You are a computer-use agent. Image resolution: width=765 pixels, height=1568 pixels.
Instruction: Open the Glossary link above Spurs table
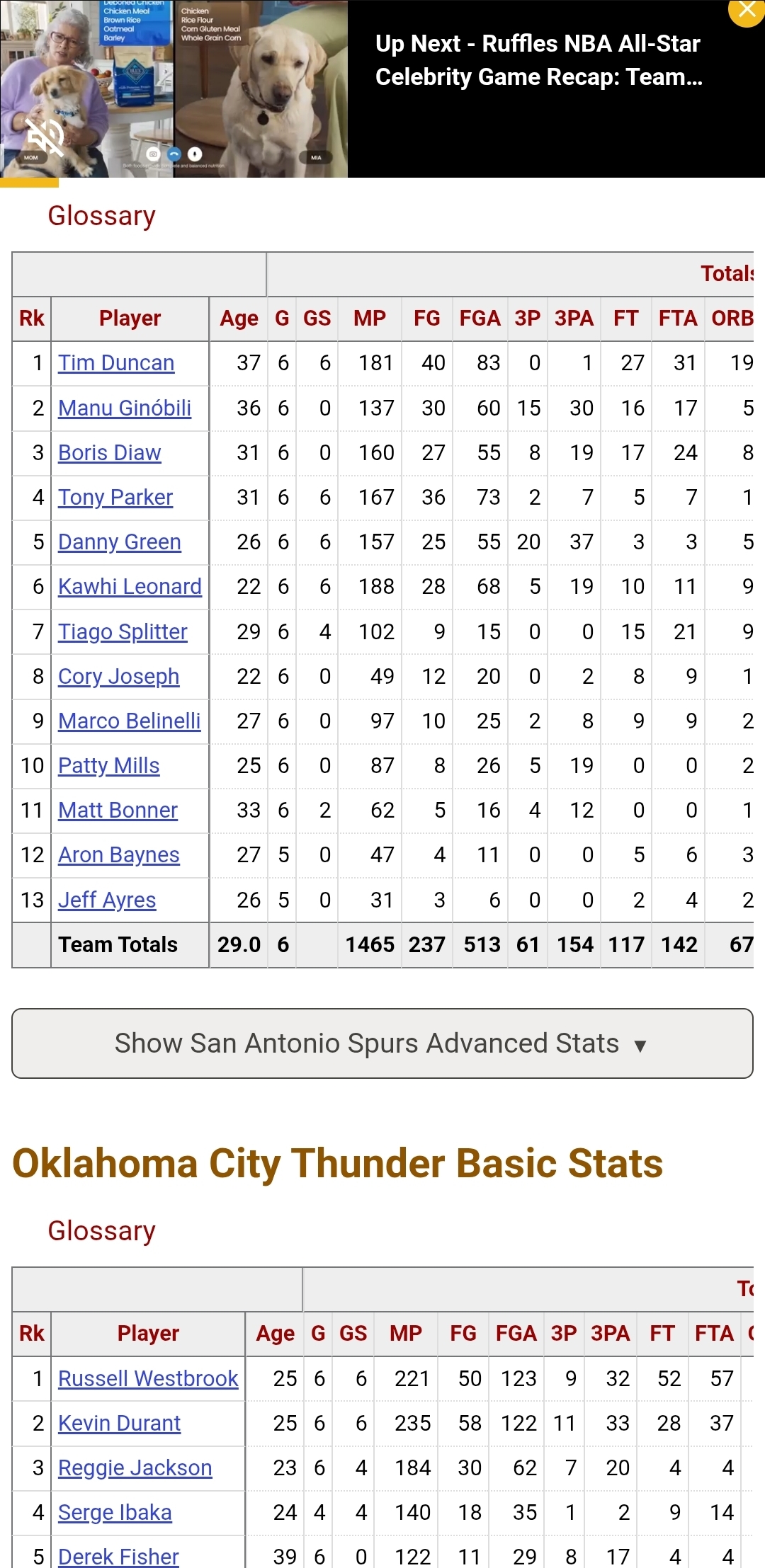[x=101, y=216]
